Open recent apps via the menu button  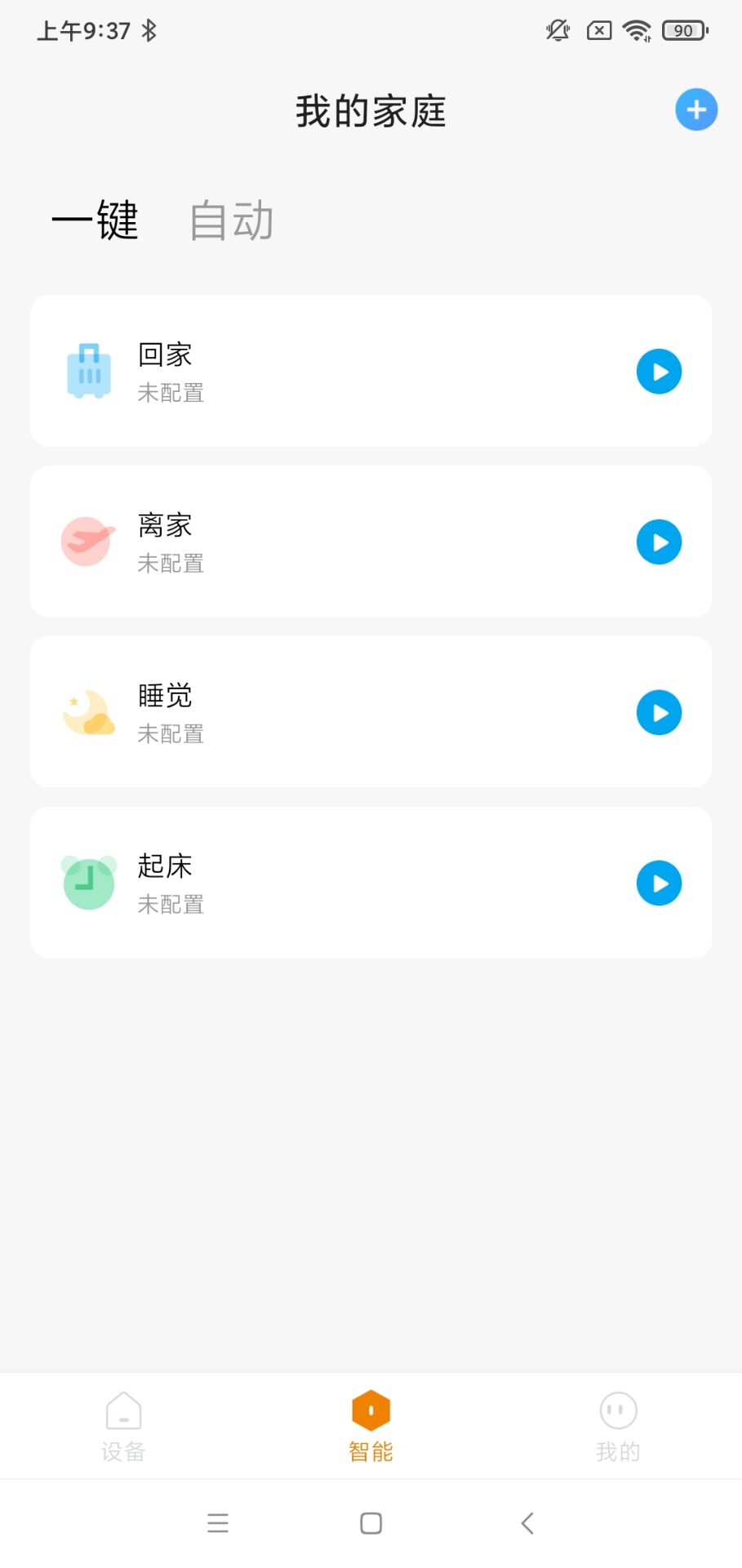click(x=217, y=1522)
